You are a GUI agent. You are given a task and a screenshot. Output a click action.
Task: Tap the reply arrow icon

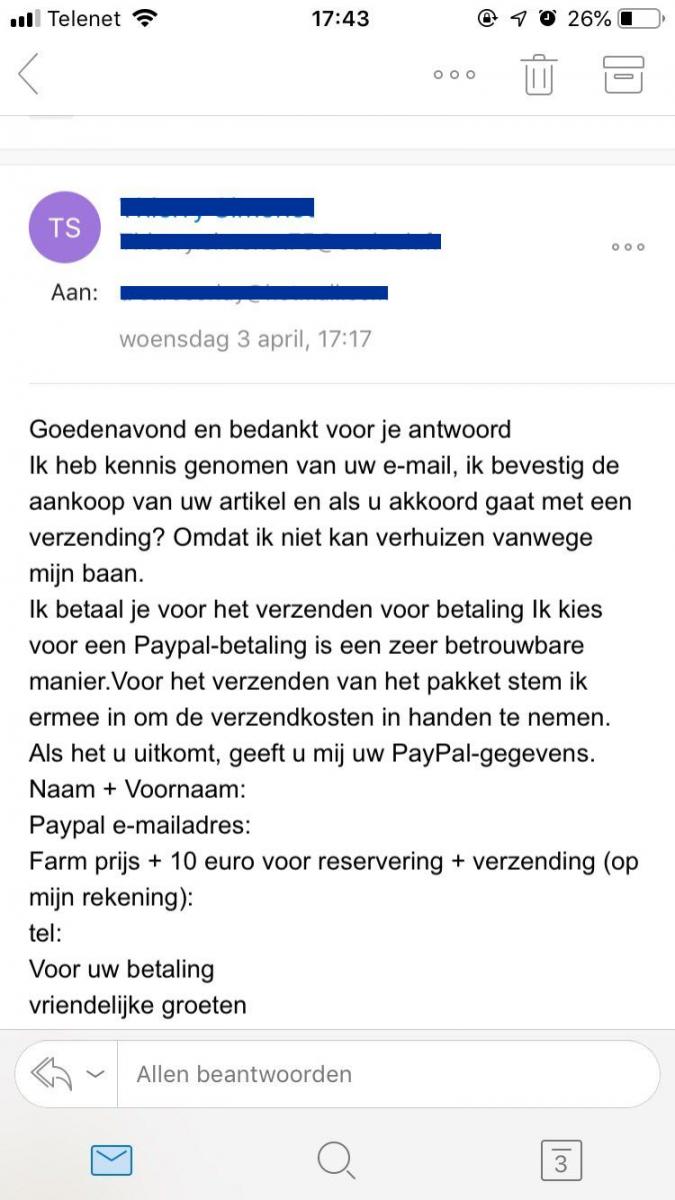[52, 1074]
